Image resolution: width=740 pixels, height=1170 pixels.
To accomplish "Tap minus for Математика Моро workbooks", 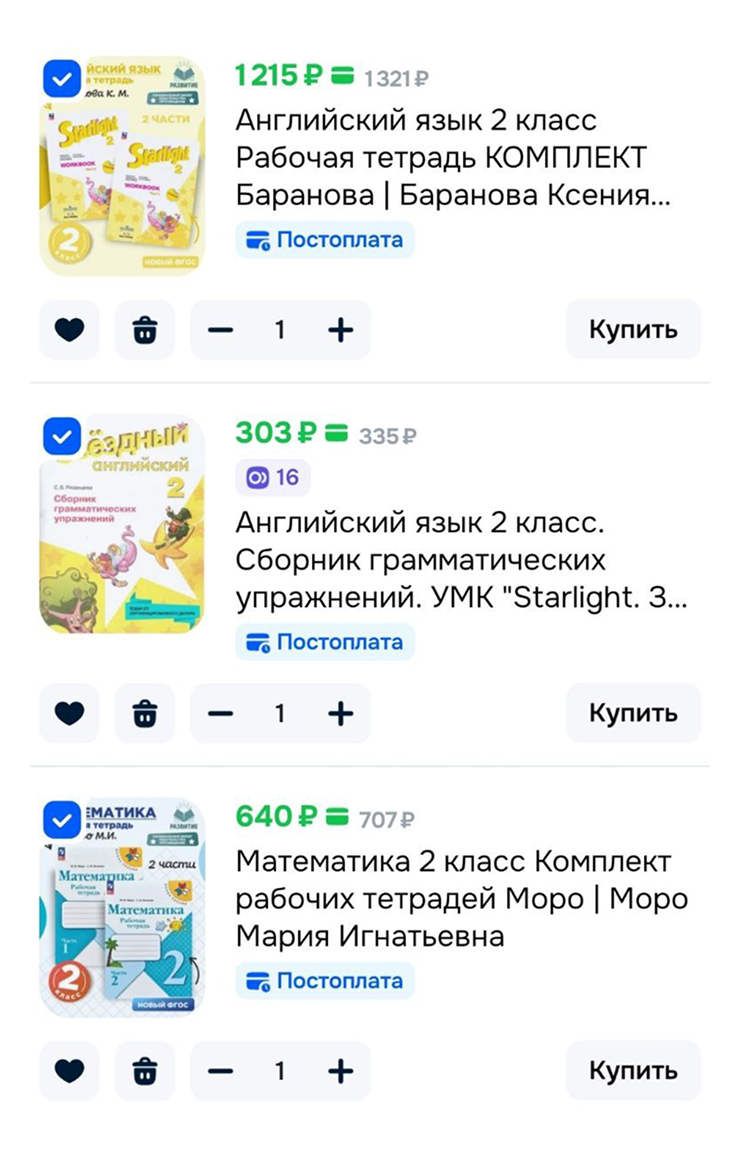I will [221, 1071].
